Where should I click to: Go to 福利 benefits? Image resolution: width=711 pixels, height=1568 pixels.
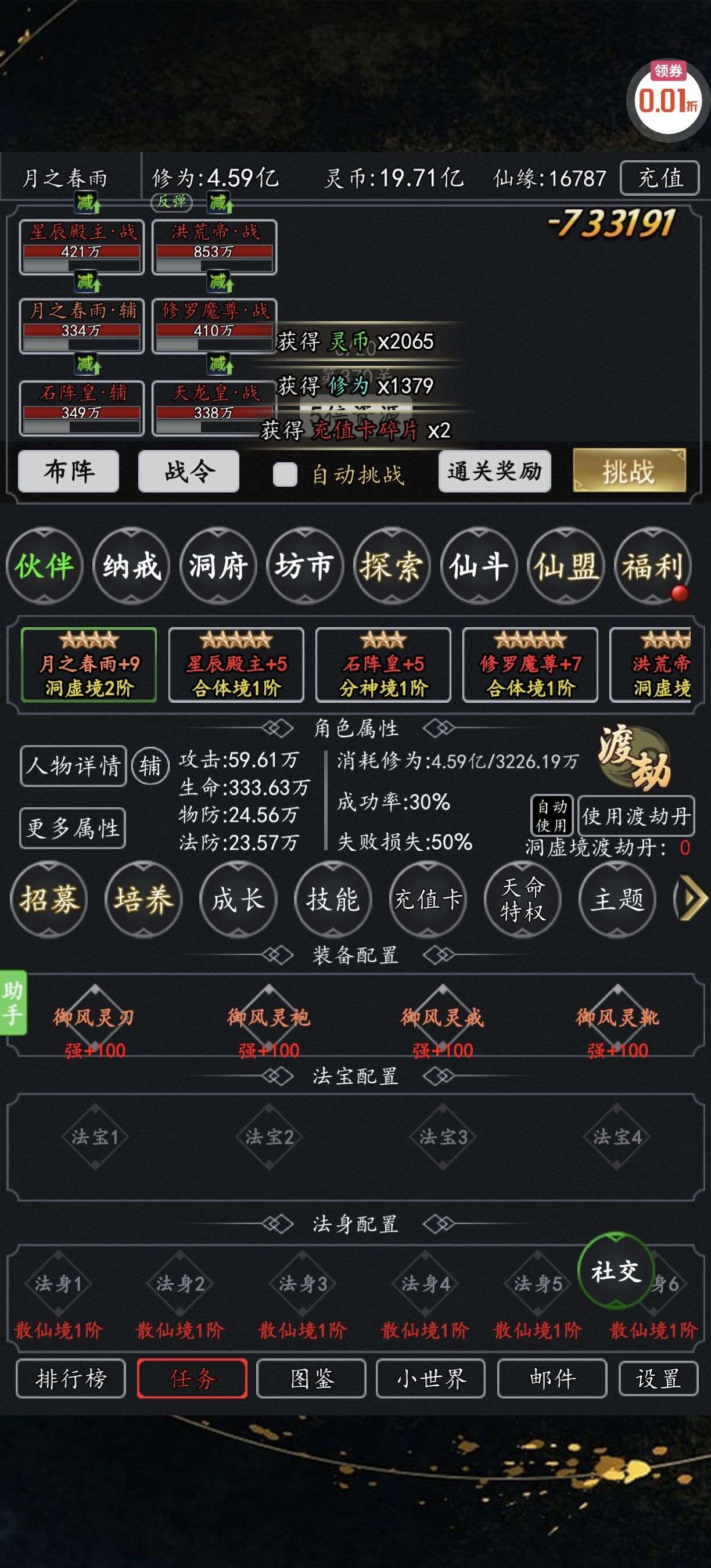pos(652,566)
